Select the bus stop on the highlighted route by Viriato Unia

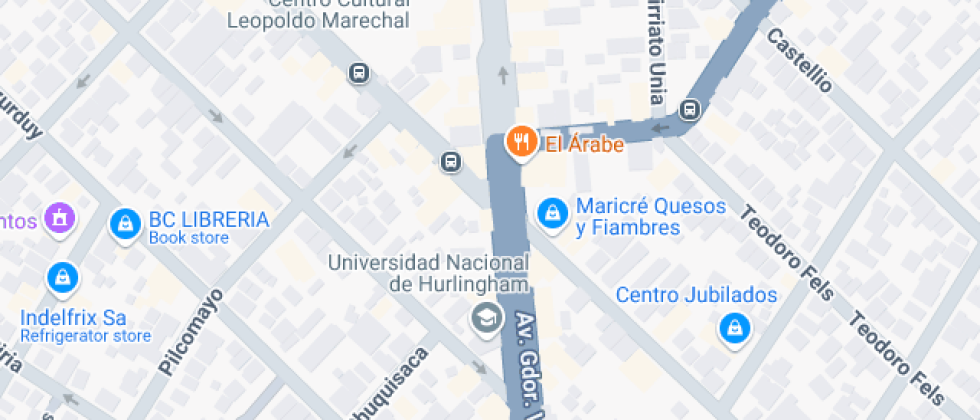click(689, 108)
